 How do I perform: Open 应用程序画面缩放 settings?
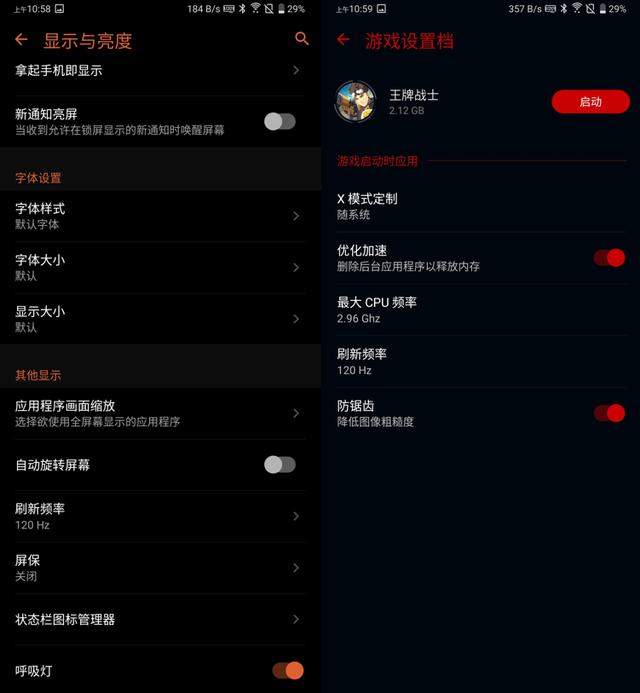[x=158, y=413]
